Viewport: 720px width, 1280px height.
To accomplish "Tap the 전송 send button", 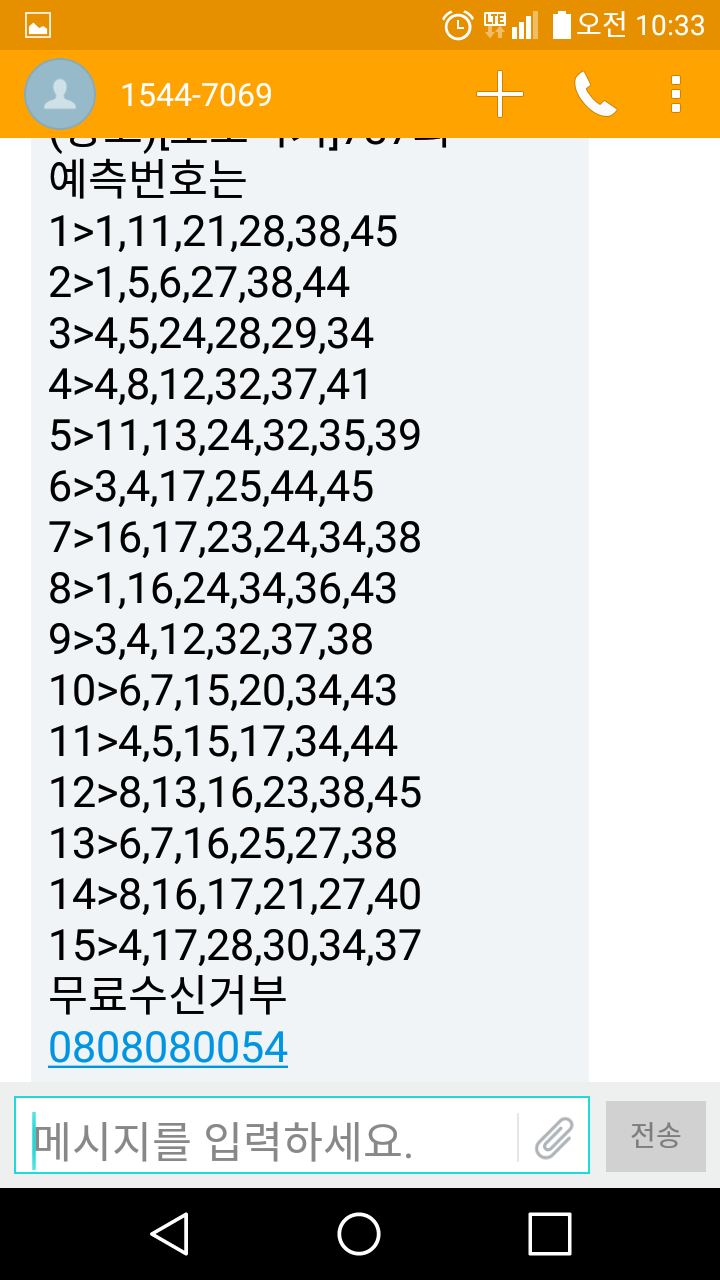I will (x=656, y=1136).
